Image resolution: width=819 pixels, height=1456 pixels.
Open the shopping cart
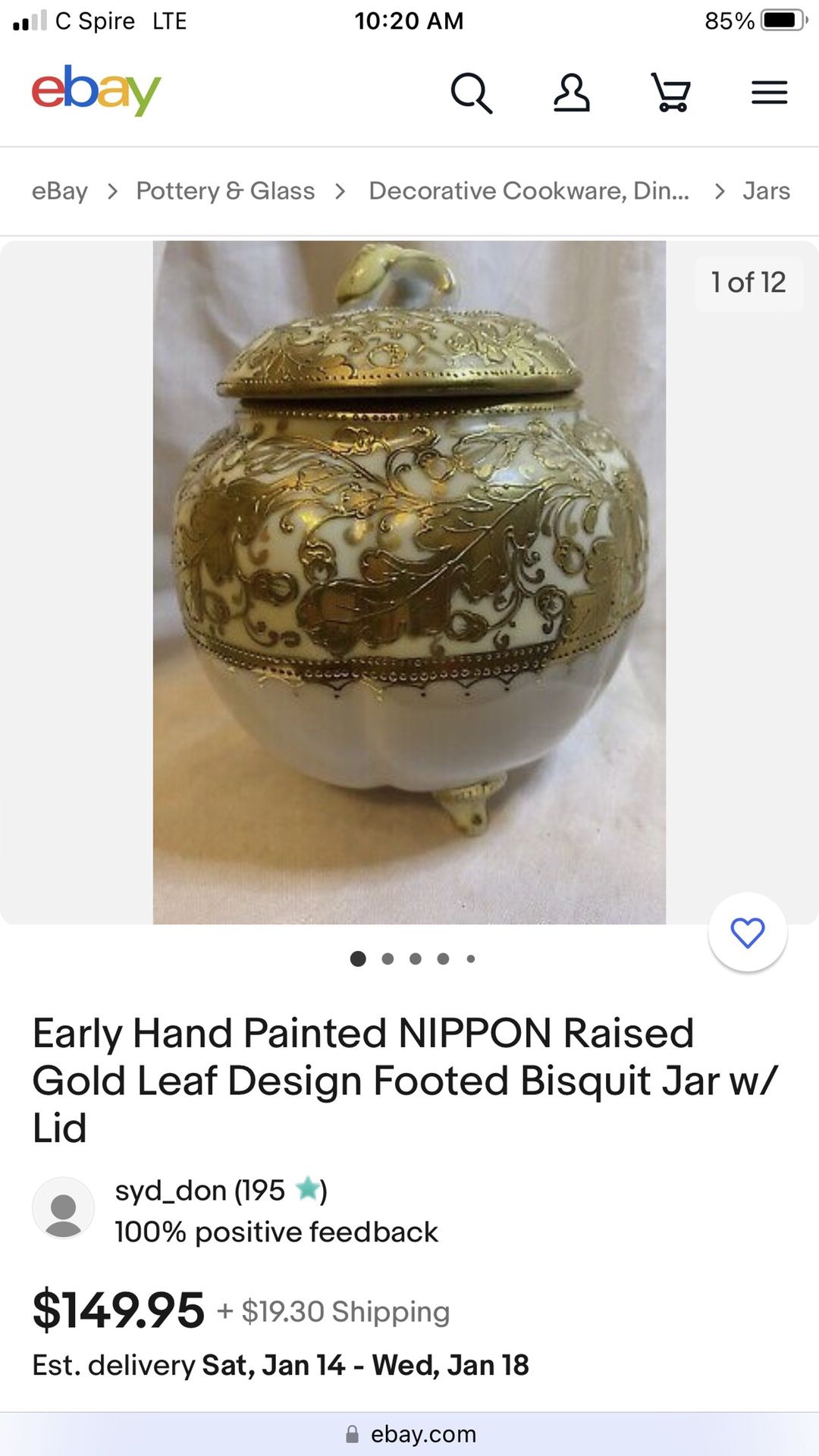671,93
